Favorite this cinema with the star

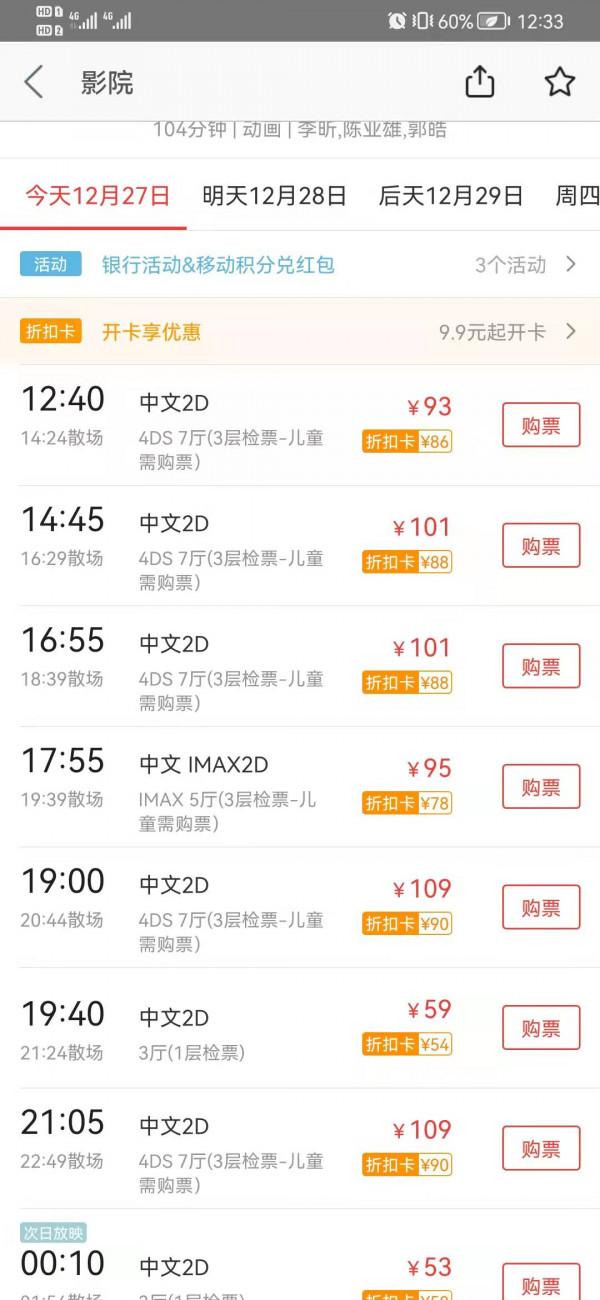[x=559, y=82]
